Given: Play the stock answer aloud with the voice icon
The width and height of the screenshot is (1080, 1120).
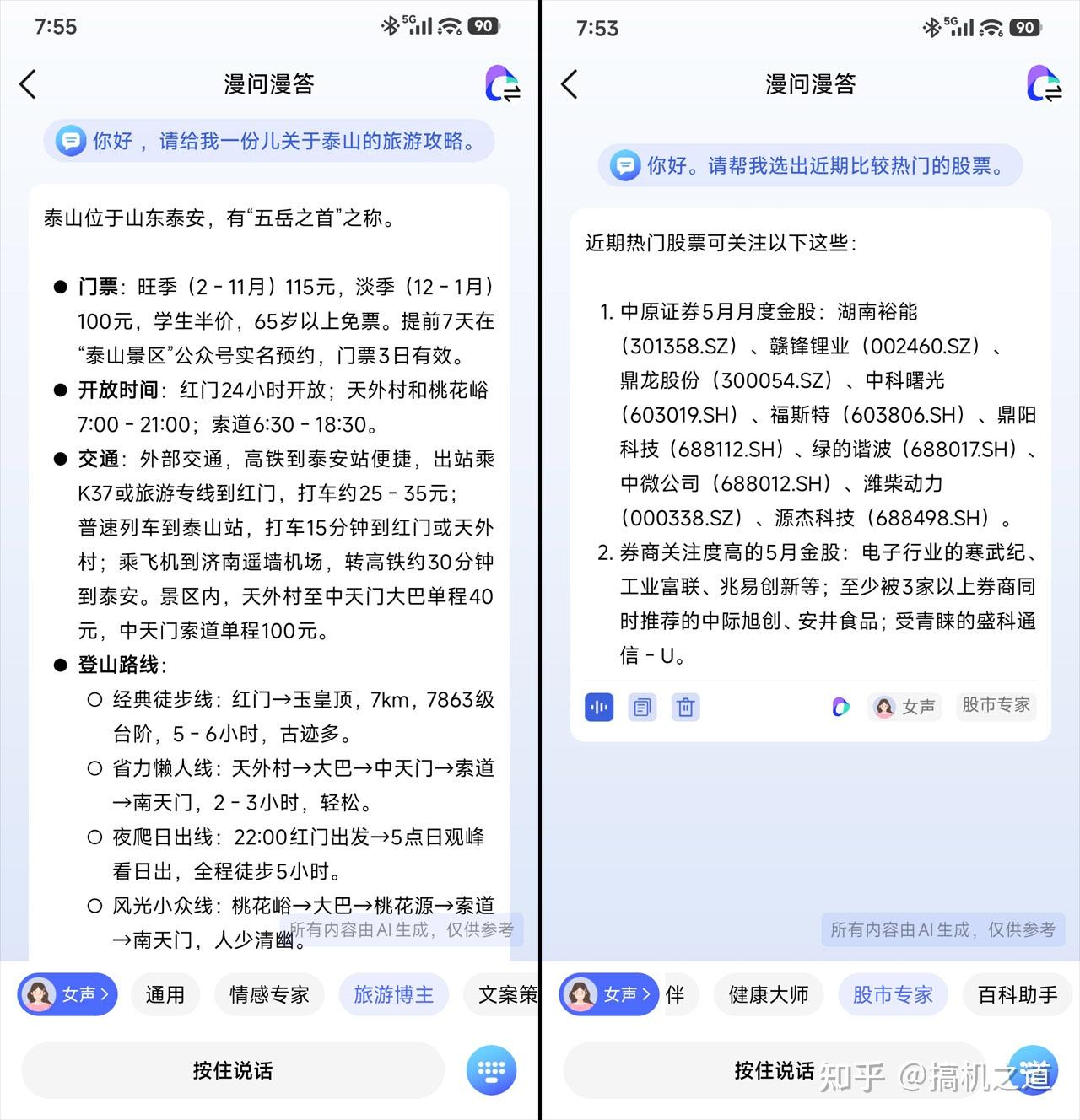Looking at the screenshot, I should tap(599, 707).
